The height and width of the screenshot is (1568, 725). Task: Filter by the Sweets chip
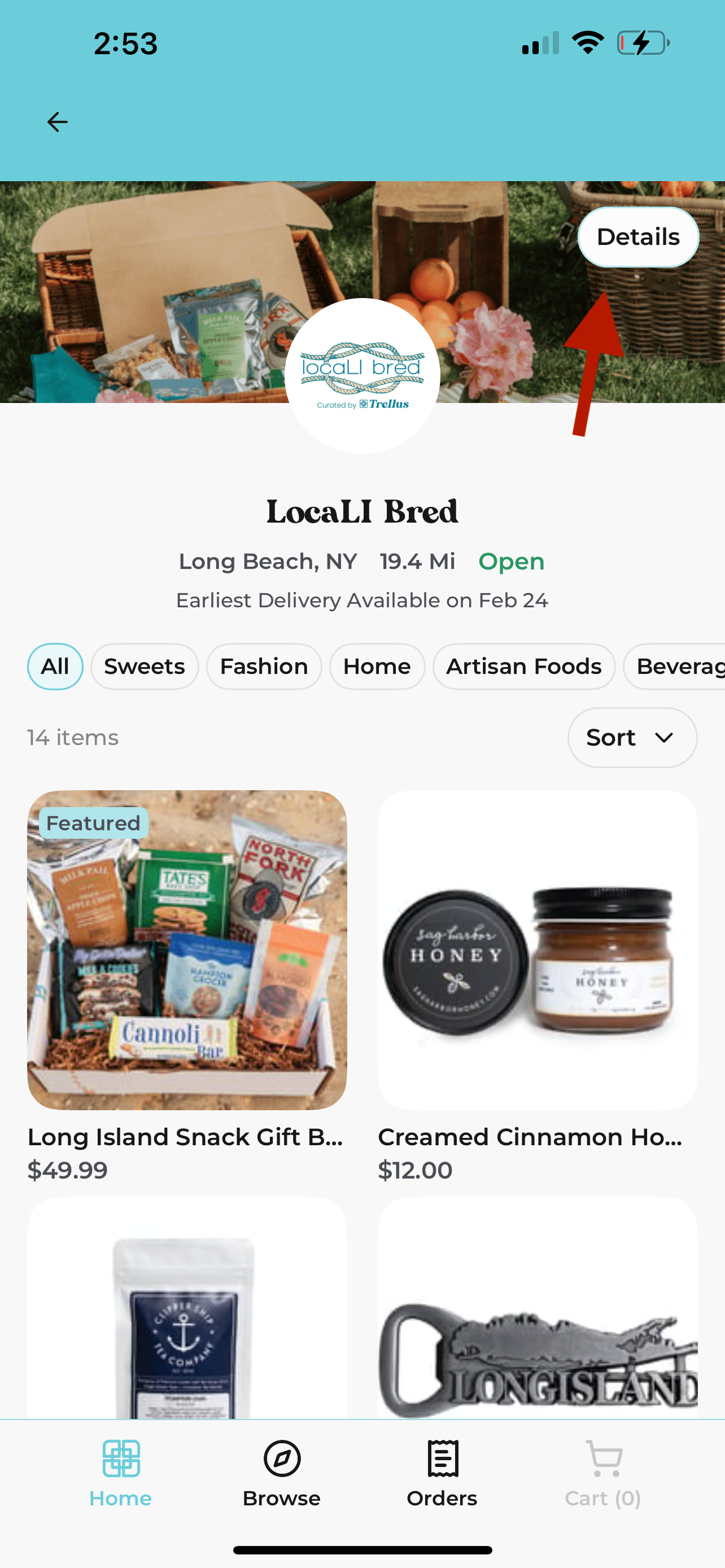click(x=145, y=667)
